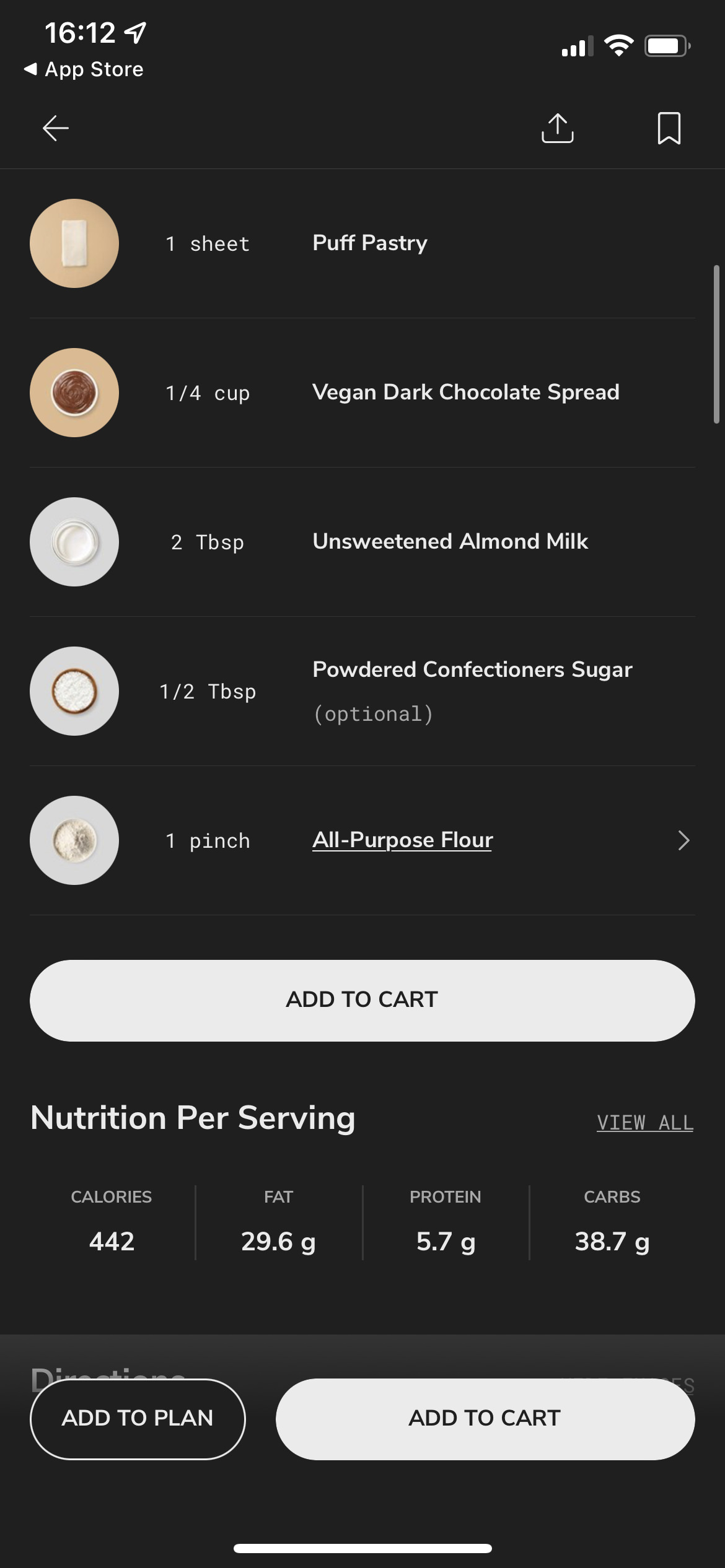
Task: Open the All-Purpose Flour ingredient link
Action: [402, 840]
